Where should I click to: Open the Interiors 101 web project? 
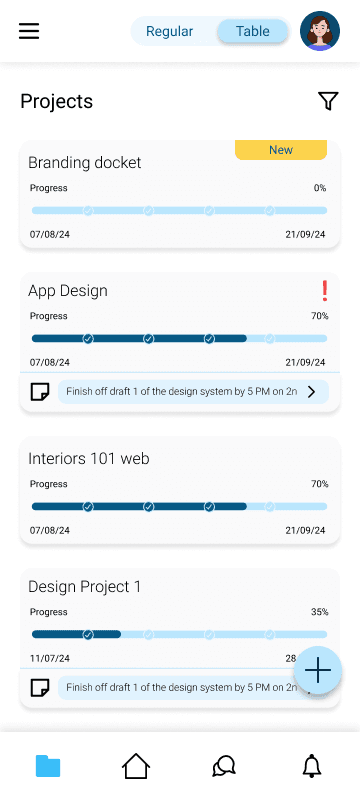point(179,490)
